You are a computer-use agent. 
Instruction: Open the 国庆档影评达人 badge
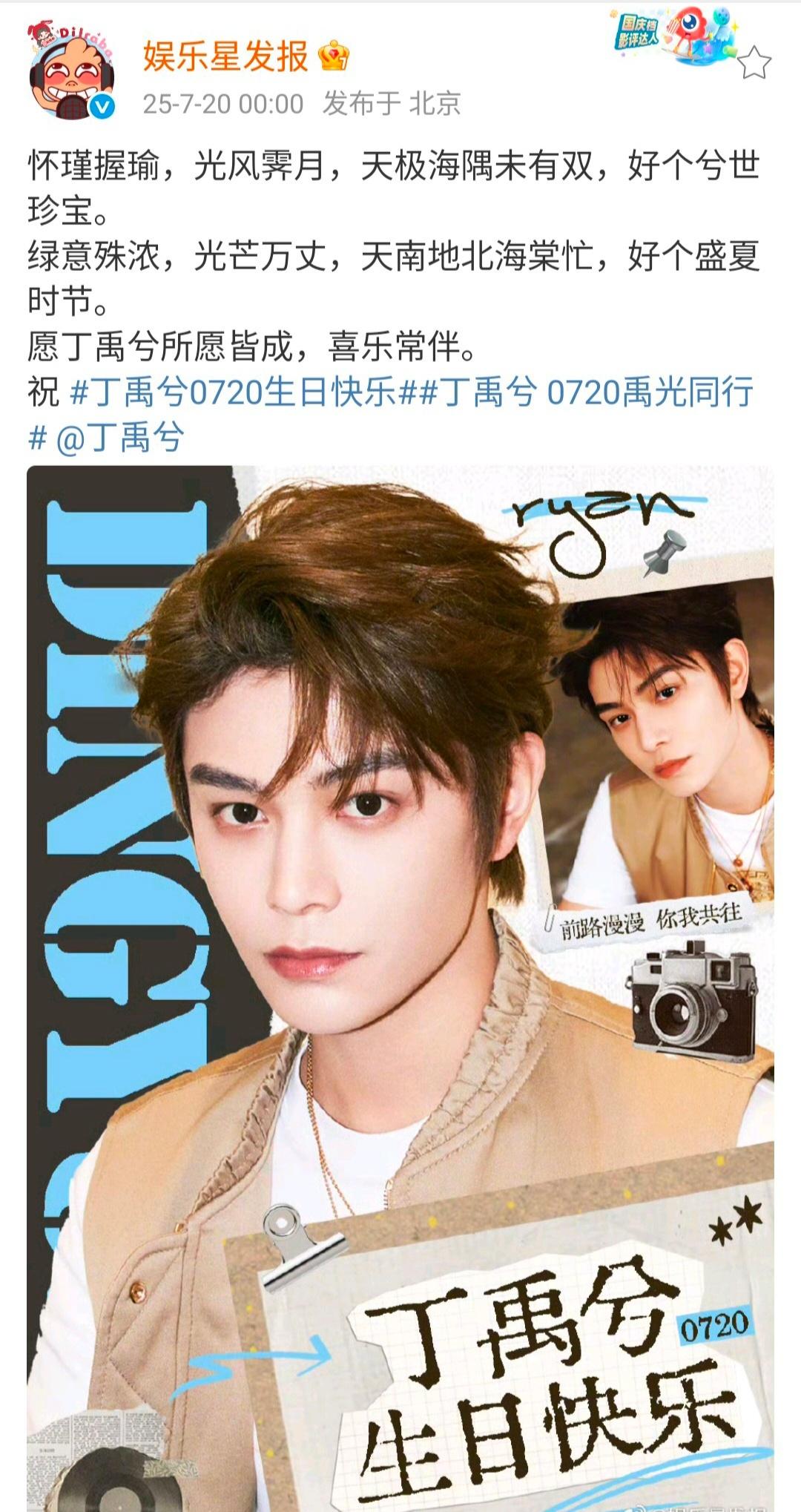click(x=671, y=39)
